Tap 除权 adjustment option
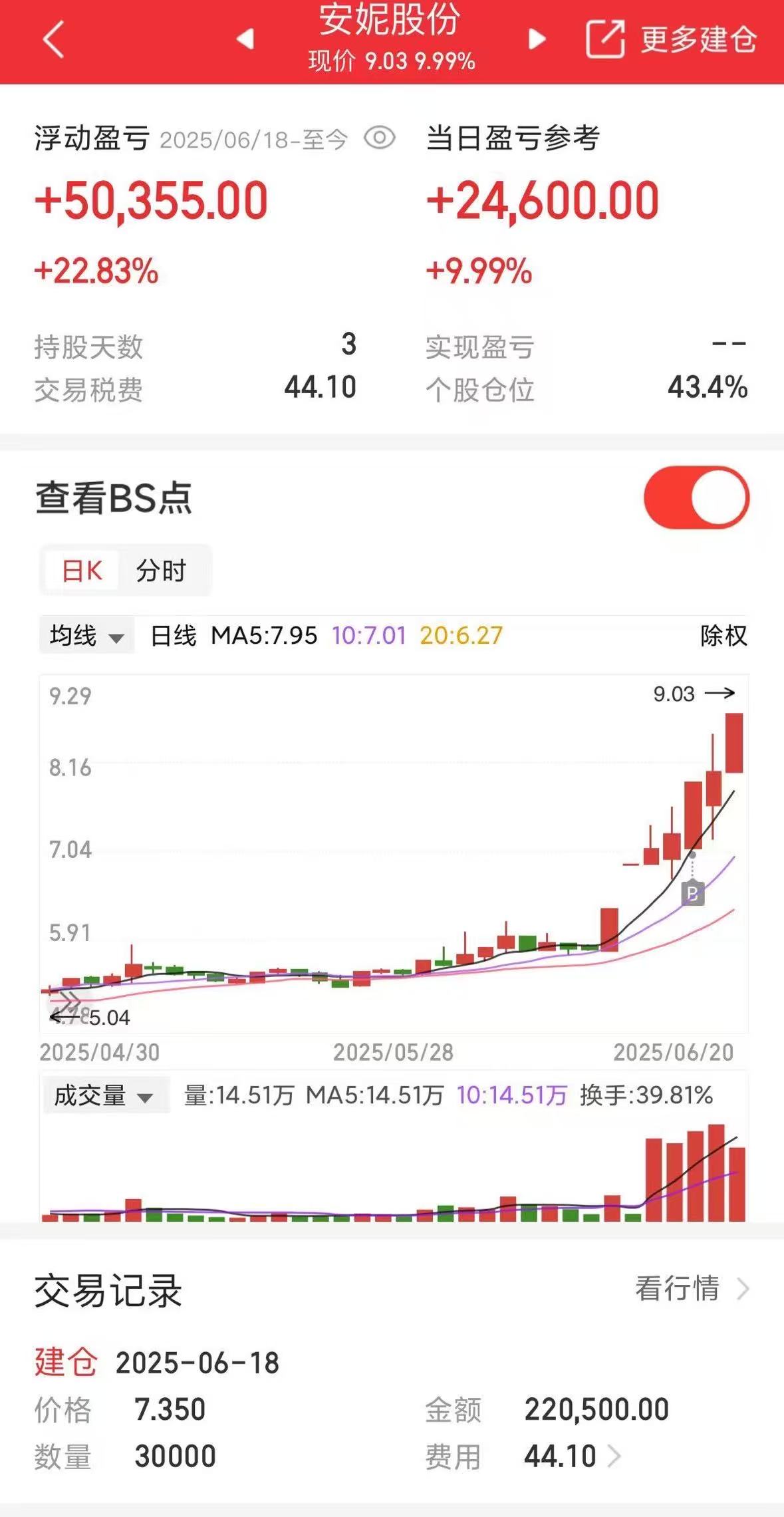 click(x=723, y=635)
